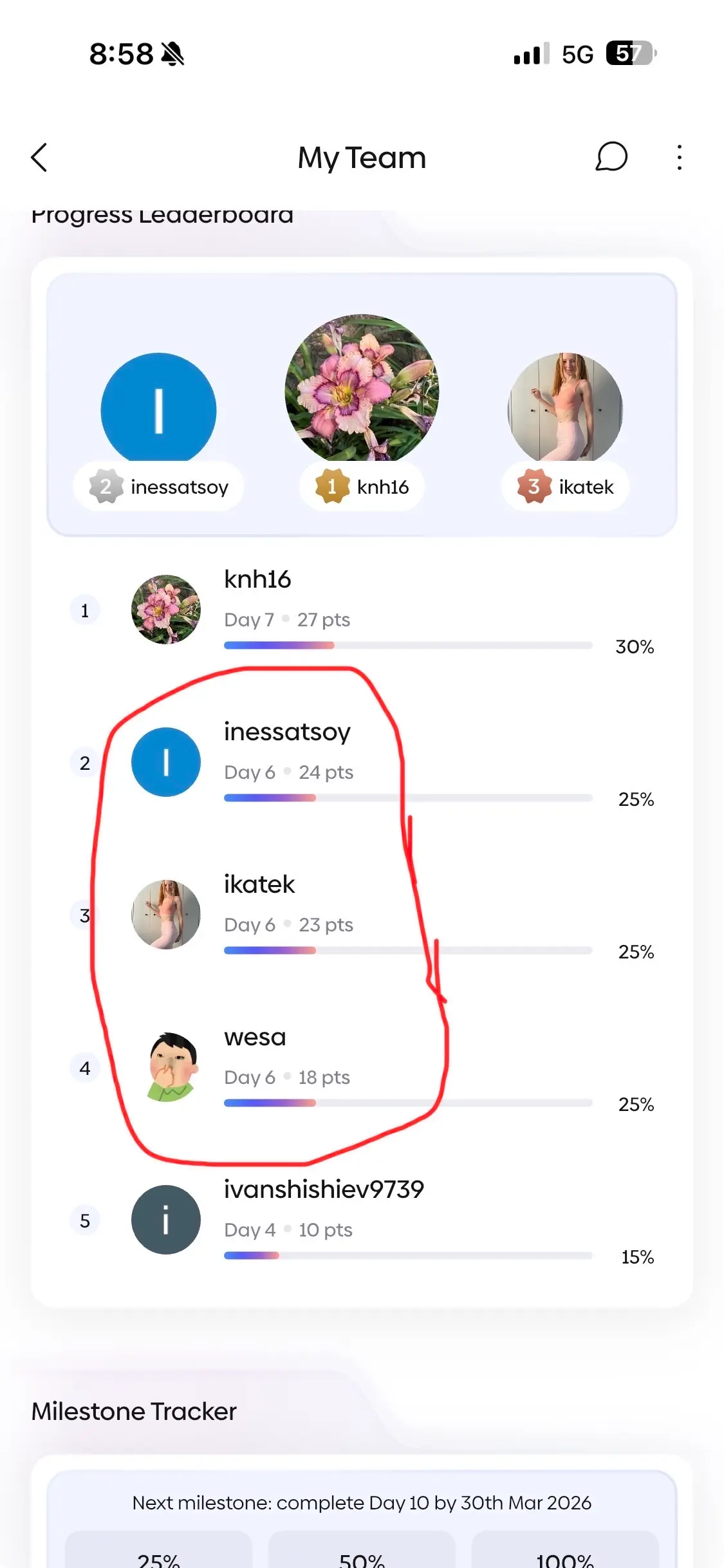This screenshot has width=724, height=1568.
Task: Open the team chat bubble icon
Action: pos(611,157)
